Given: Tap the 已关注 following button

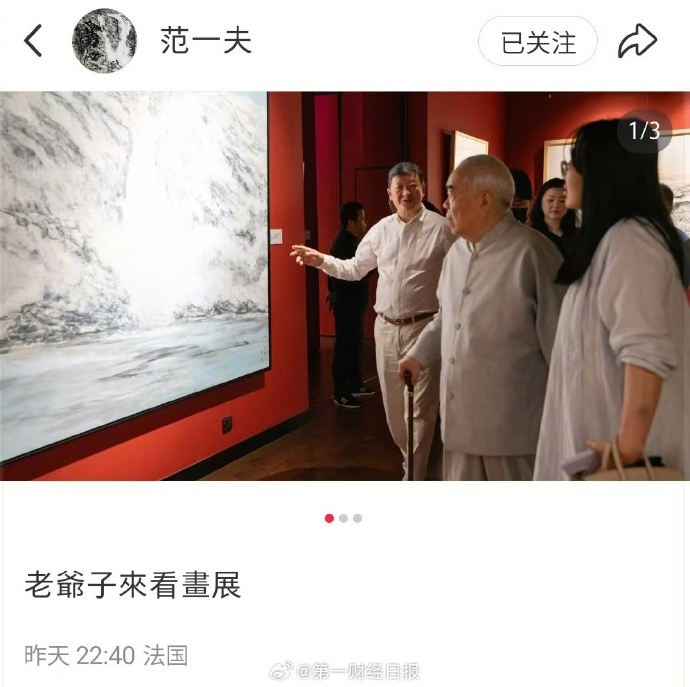Looking at the screenshot, I should coord(538,42).
